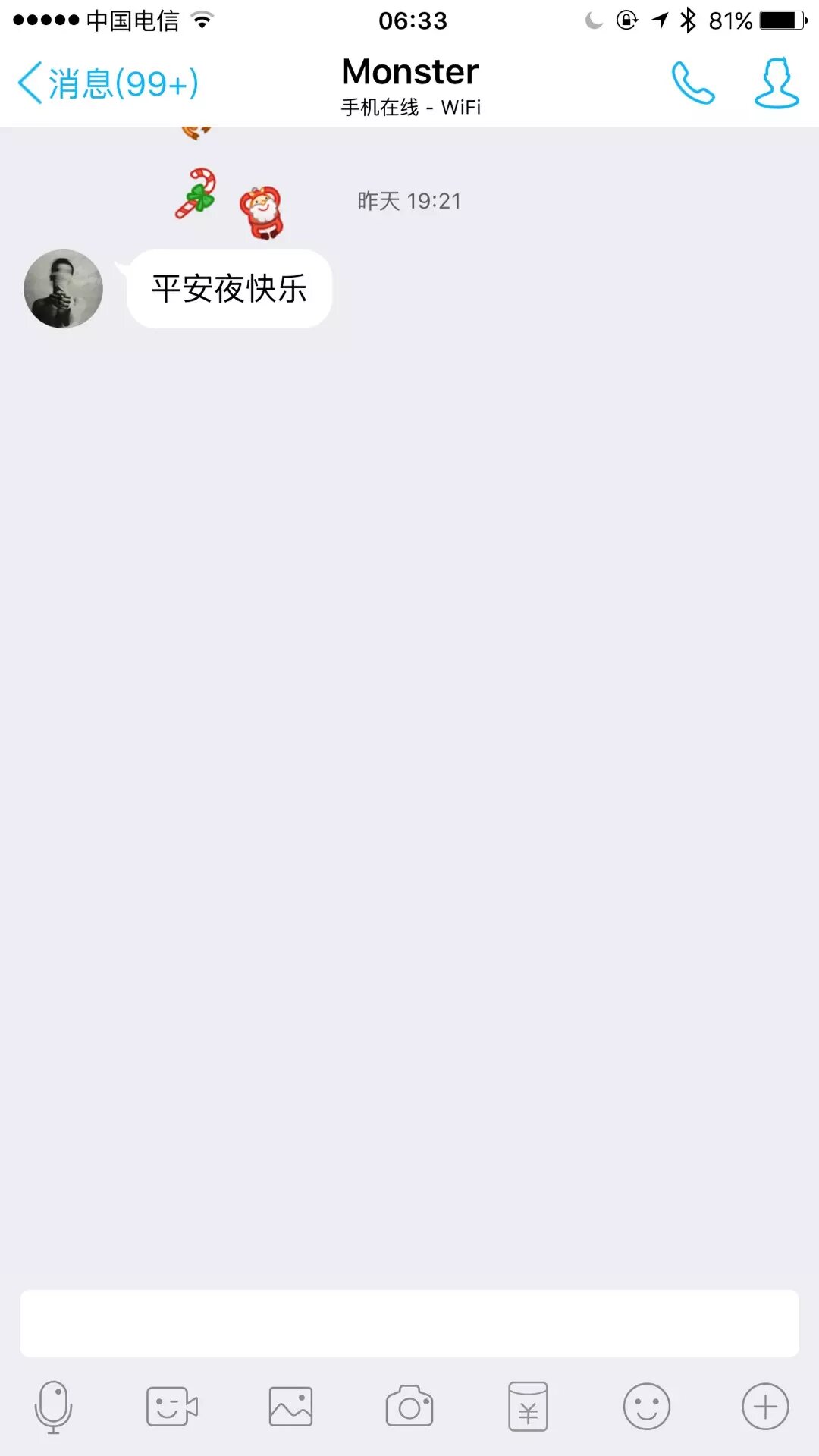Start a voice call with Monster
This screenshot has width=819, height=1456.
tap(692, 83)
